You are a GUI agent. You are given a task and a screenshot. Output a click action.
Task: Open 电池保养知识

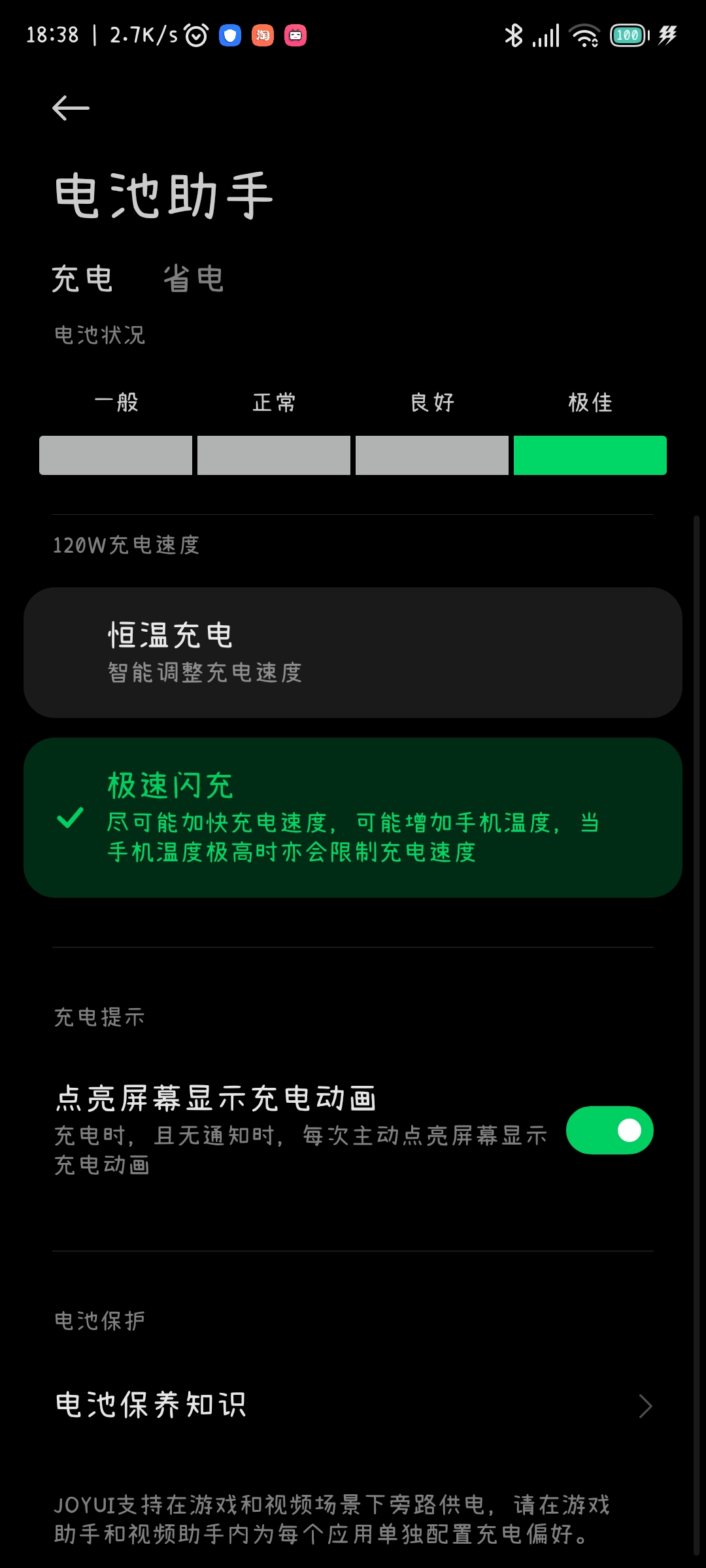coord(353,1405)
